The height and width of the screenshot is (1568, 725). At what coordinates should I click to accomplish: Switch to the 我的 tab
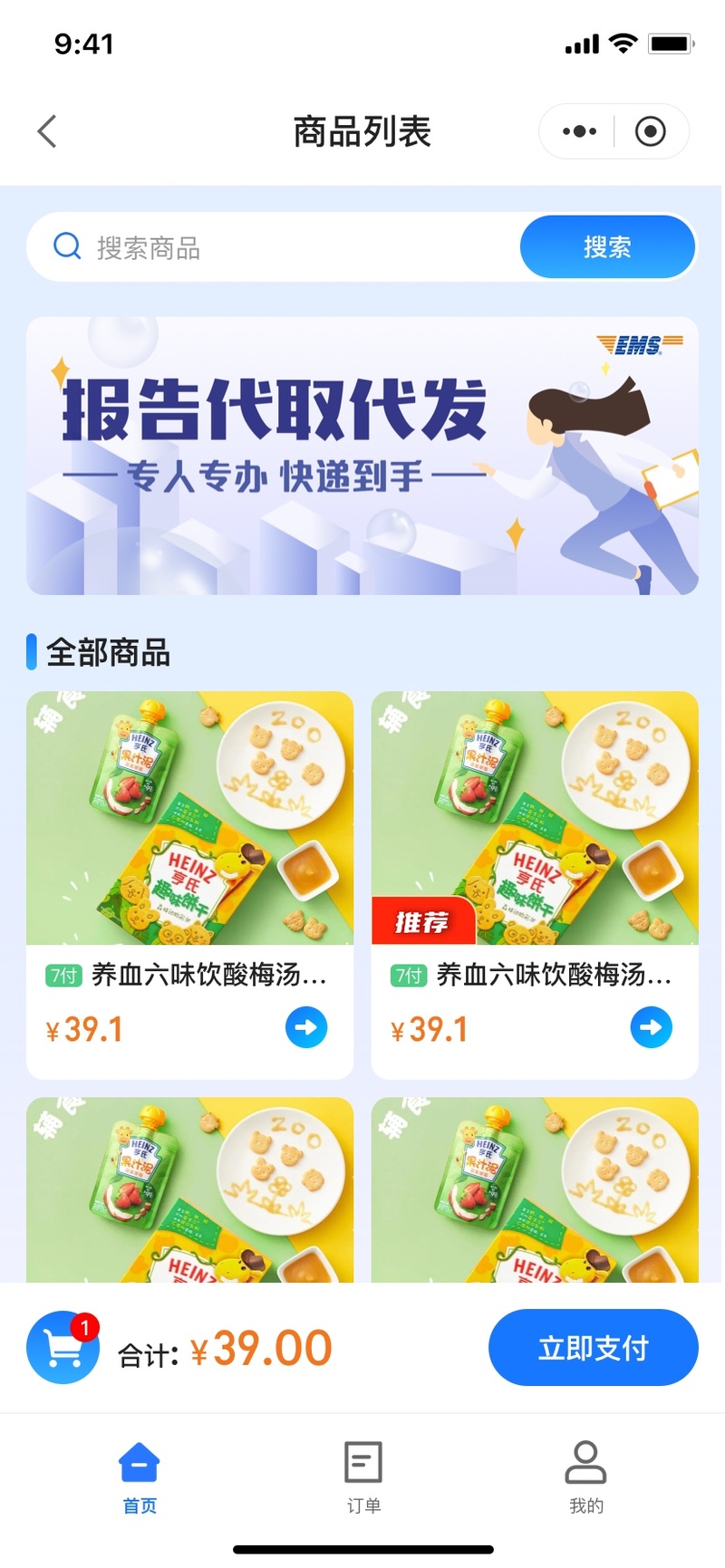click(x=585, y=1477)
